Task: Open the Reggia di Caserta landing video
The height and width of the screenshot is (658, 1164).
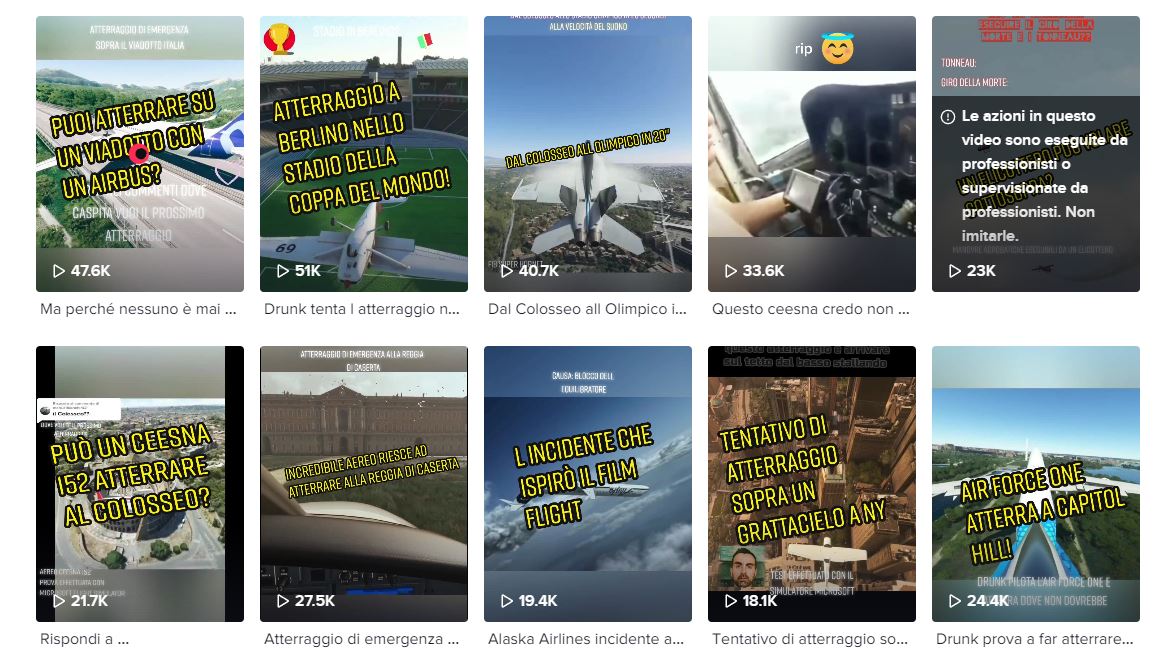Action: tap(364, 484)
